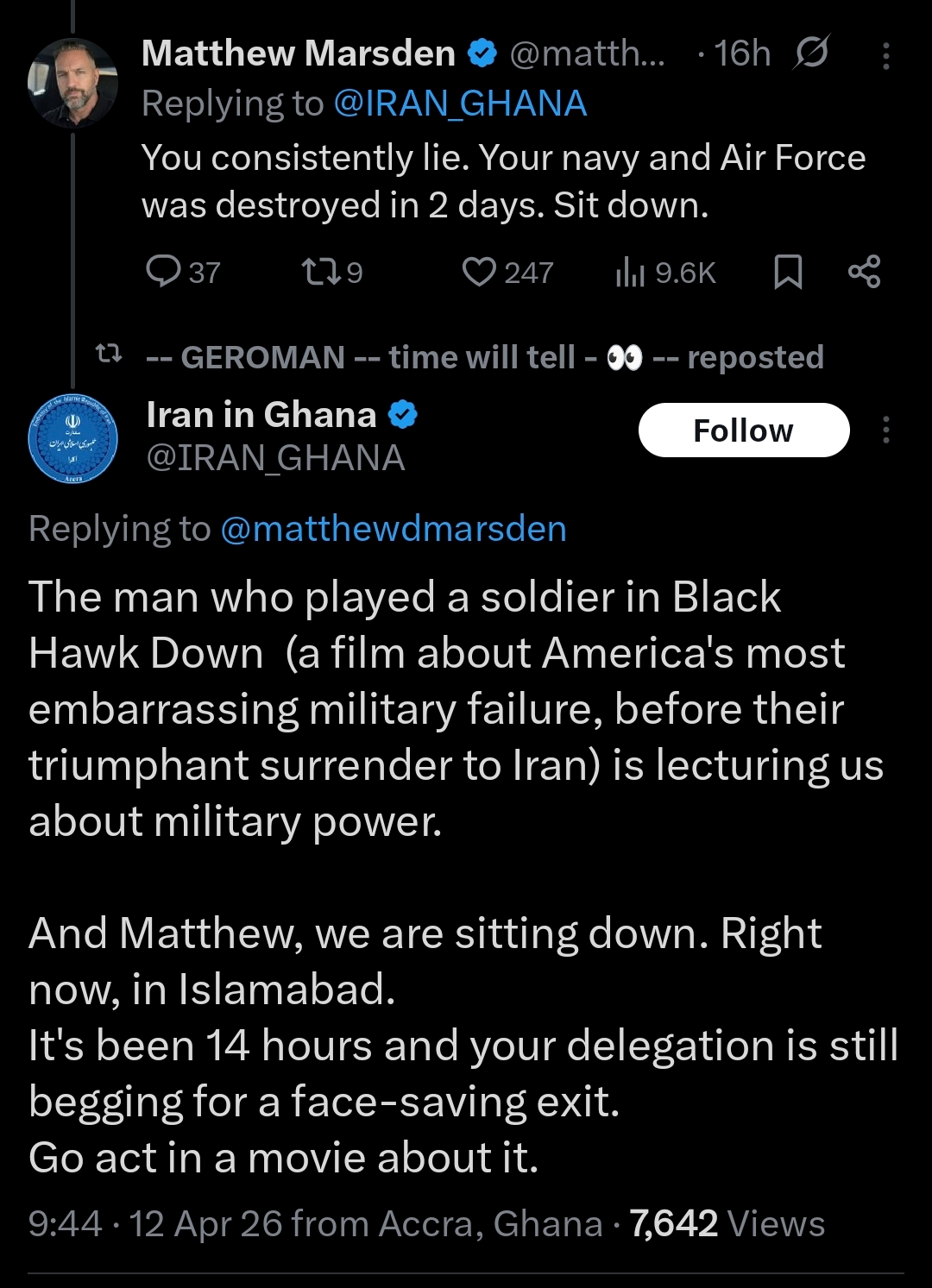The height and width of the screenshot is (1288, 932).
Task: Reply to Matthew Marsden's post
Action: [163, 272]
